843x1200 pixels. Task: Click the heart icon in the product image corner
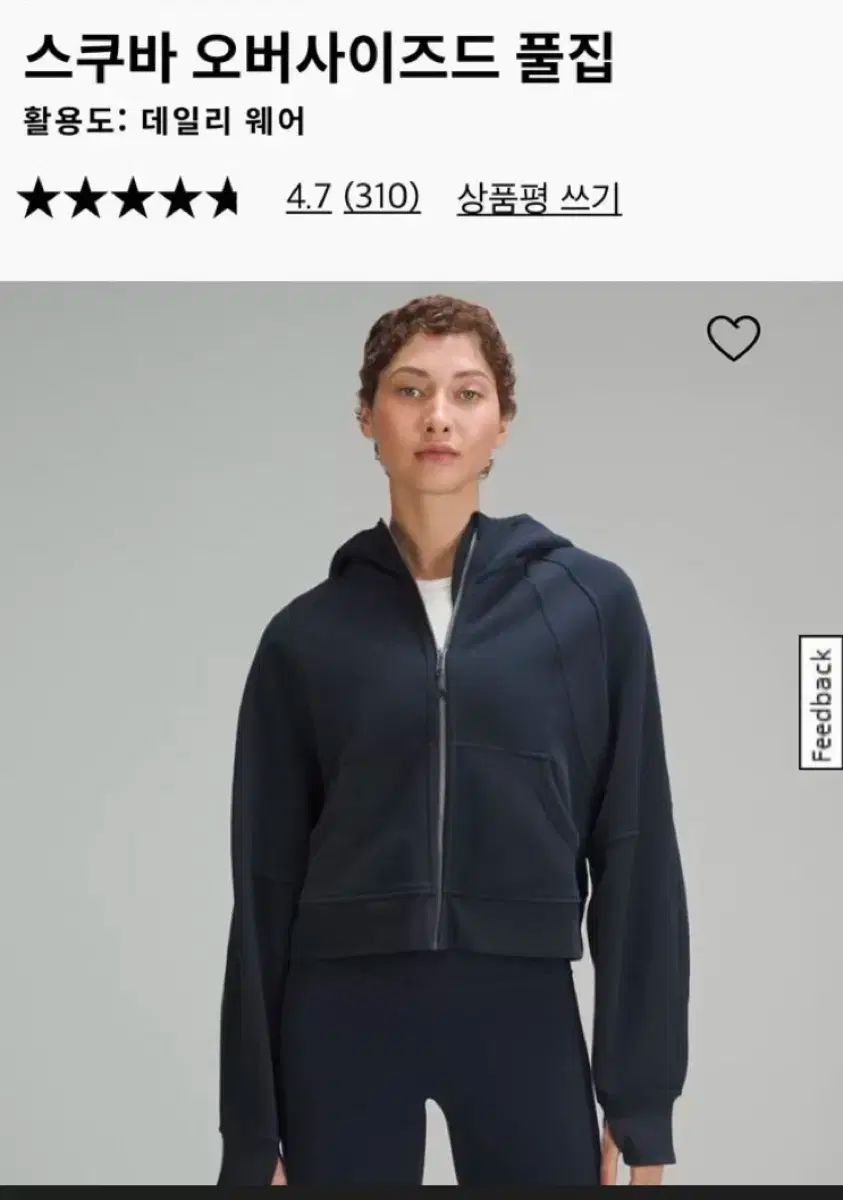coord(736,340)
